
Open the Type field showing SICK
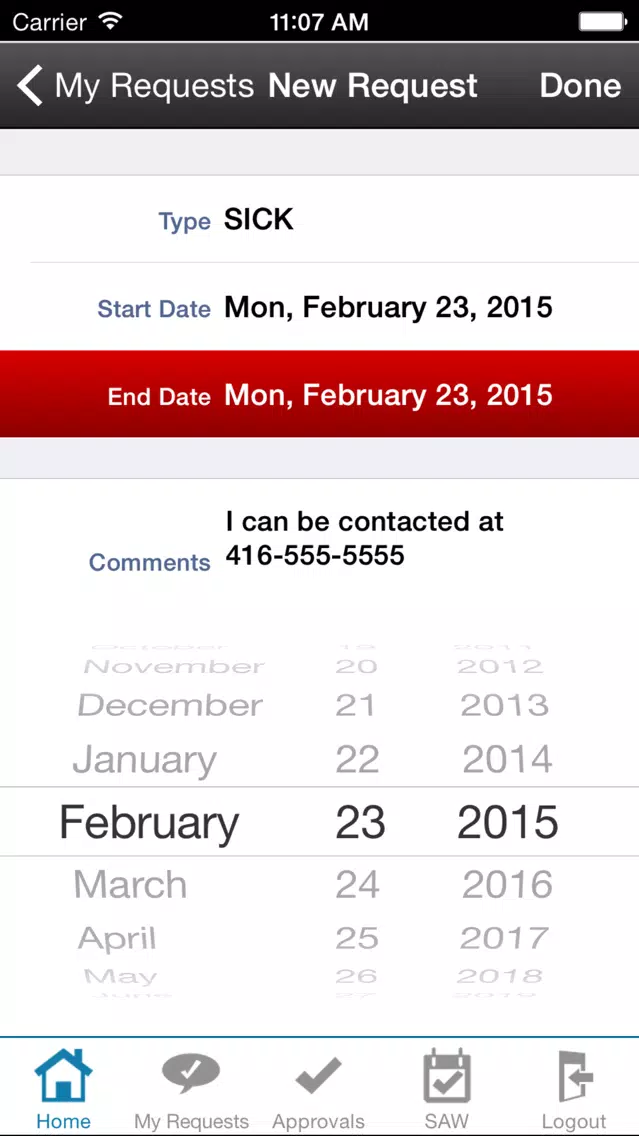[320, 219]
